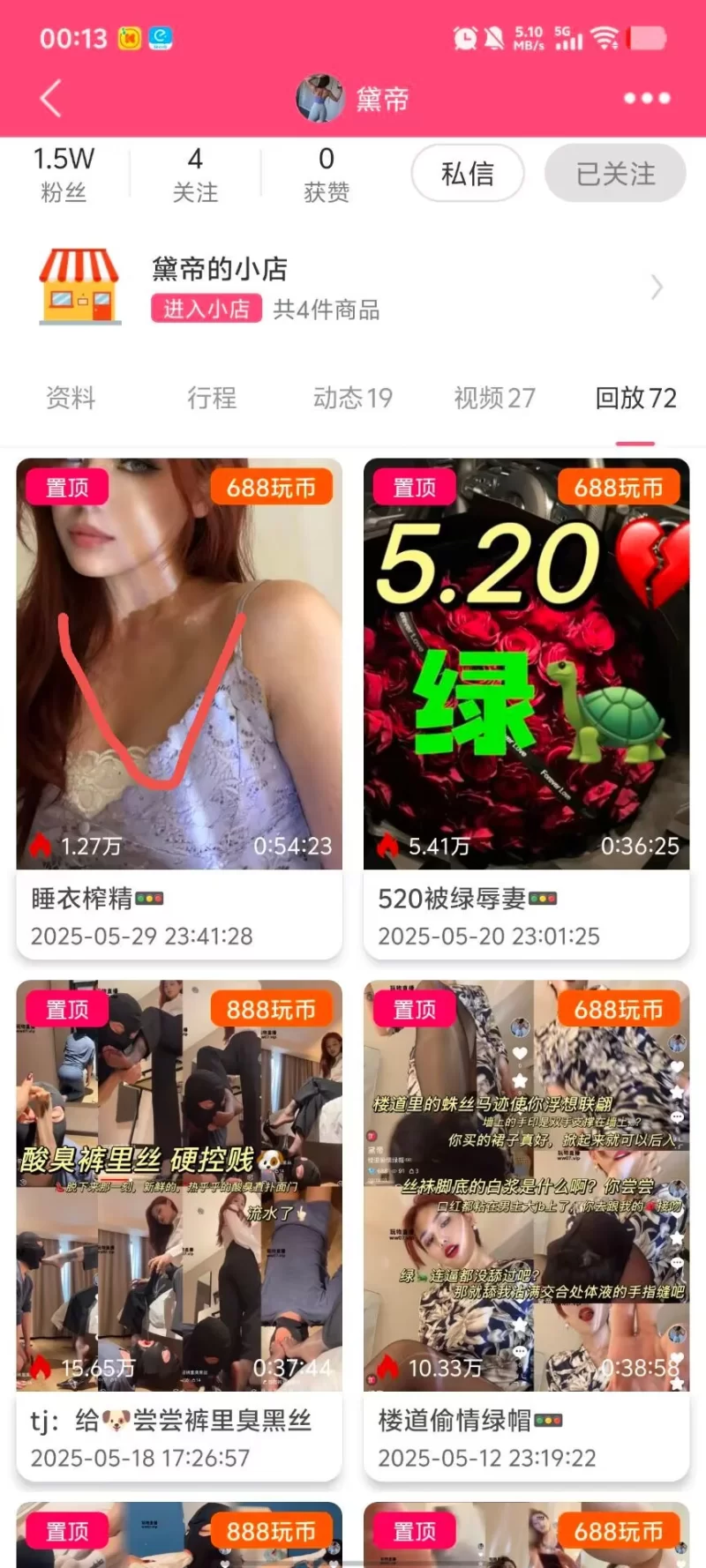
Task: Enter the shop via 进入小店
Action: coord(206,309)
